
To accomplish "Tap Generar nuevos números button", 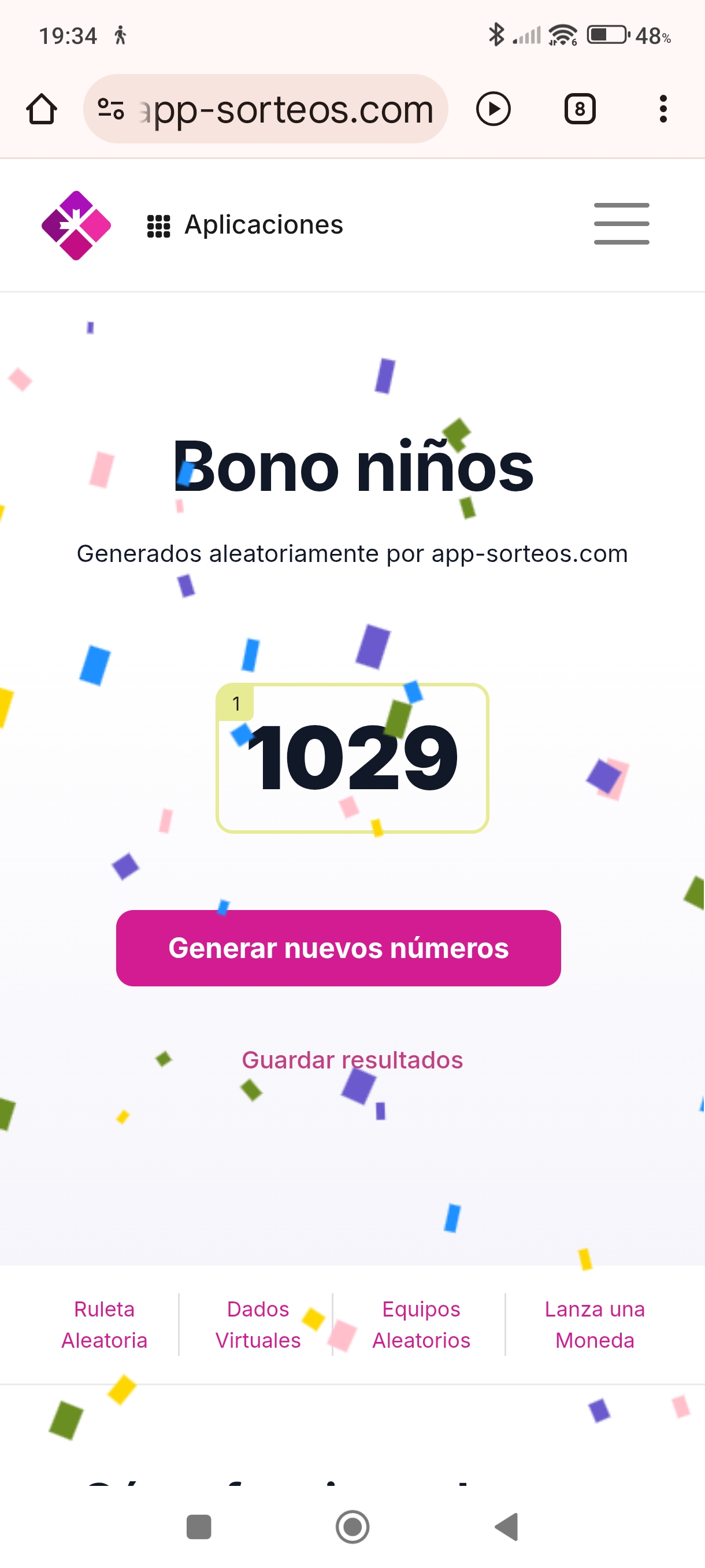I will point(338,948).
